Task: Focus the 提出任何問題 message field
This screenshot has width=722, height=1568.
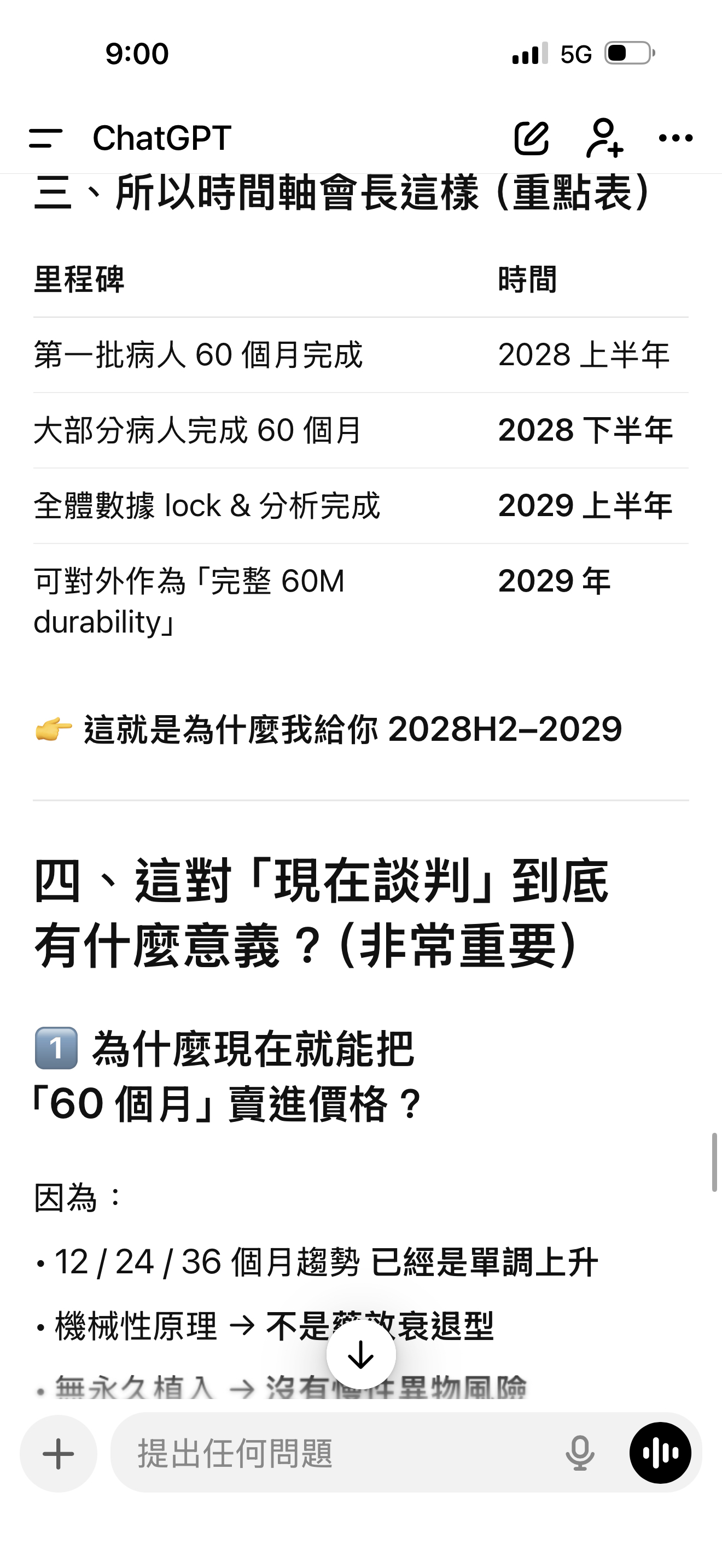Action: [x=341, y=1454]
